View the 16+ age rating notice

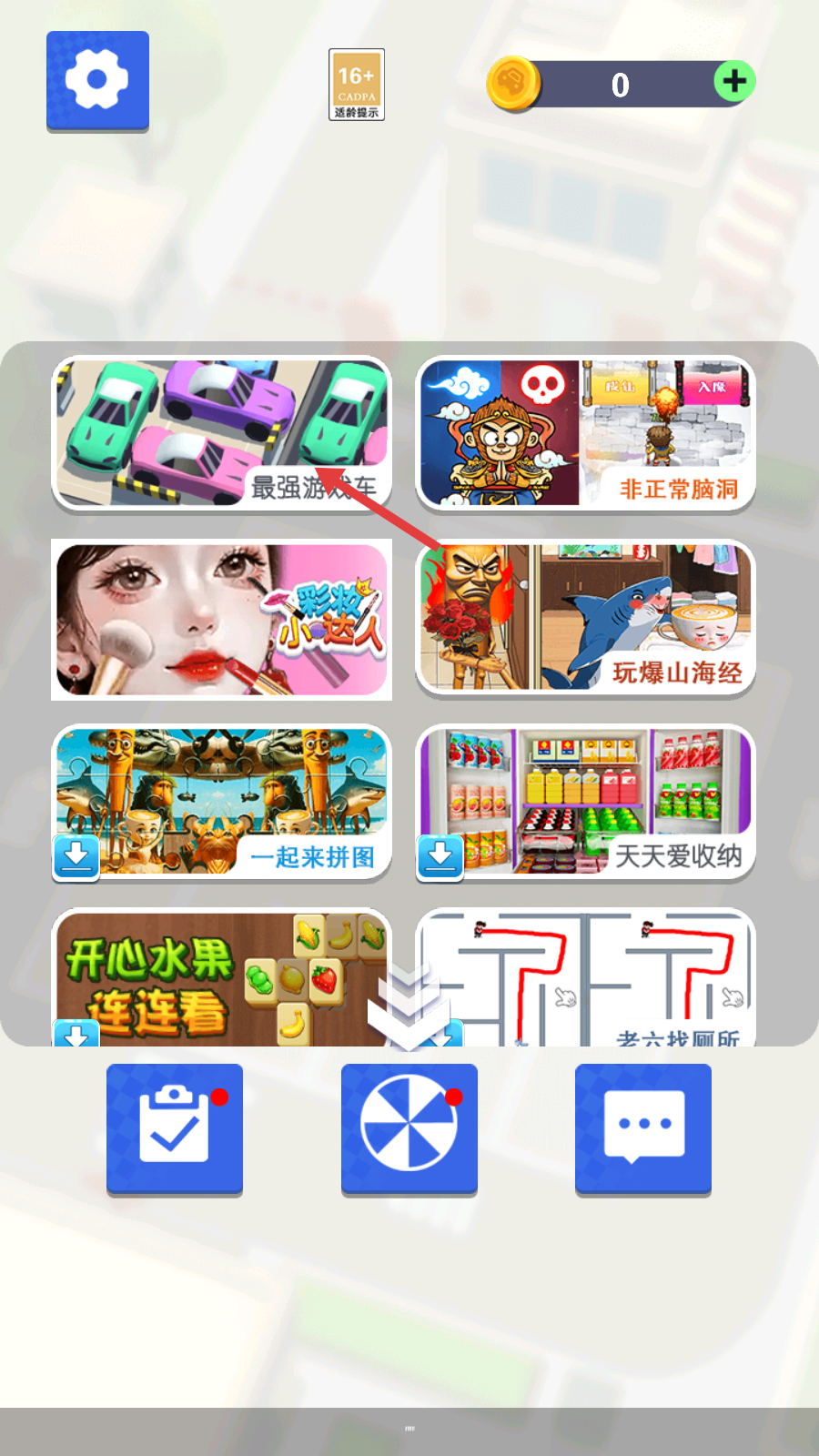[x=356, y=85]
